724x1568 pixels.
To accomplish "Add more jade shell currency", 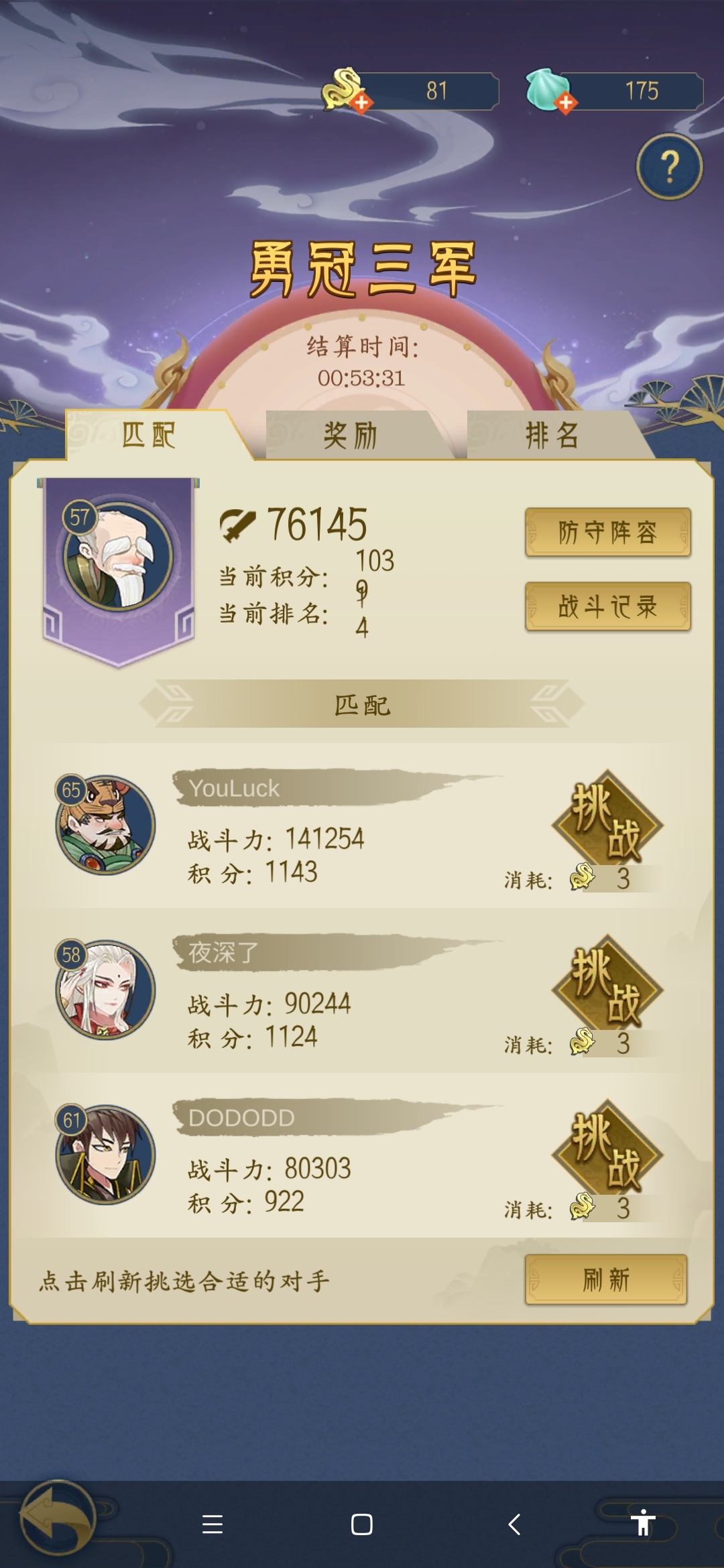I will pyautogui.click(x=566, y=103).
